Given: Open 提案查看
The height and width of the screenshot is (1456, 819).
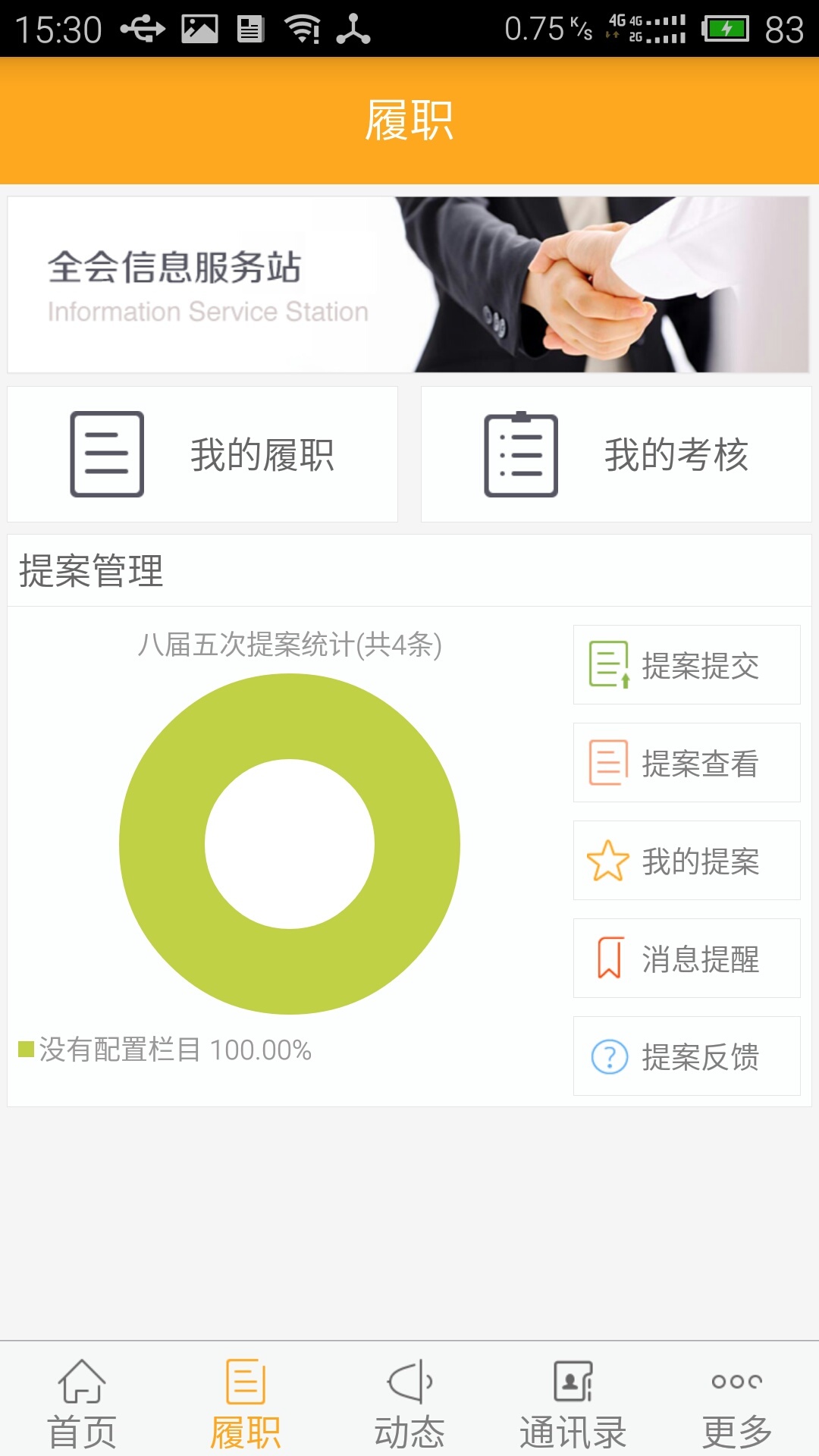Looking at the screenshot, I should pos(686,763).
